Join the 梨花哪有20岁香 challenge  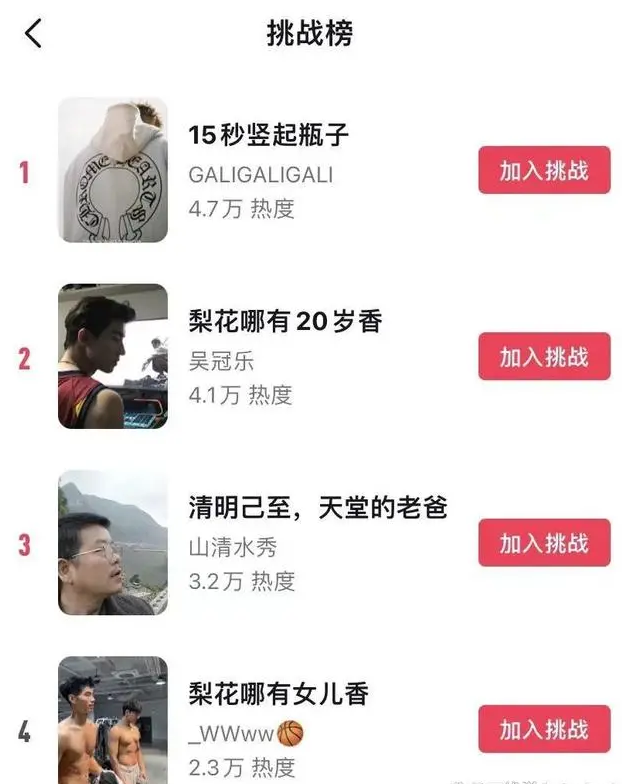pyautogui.click(x=543, y=357)
